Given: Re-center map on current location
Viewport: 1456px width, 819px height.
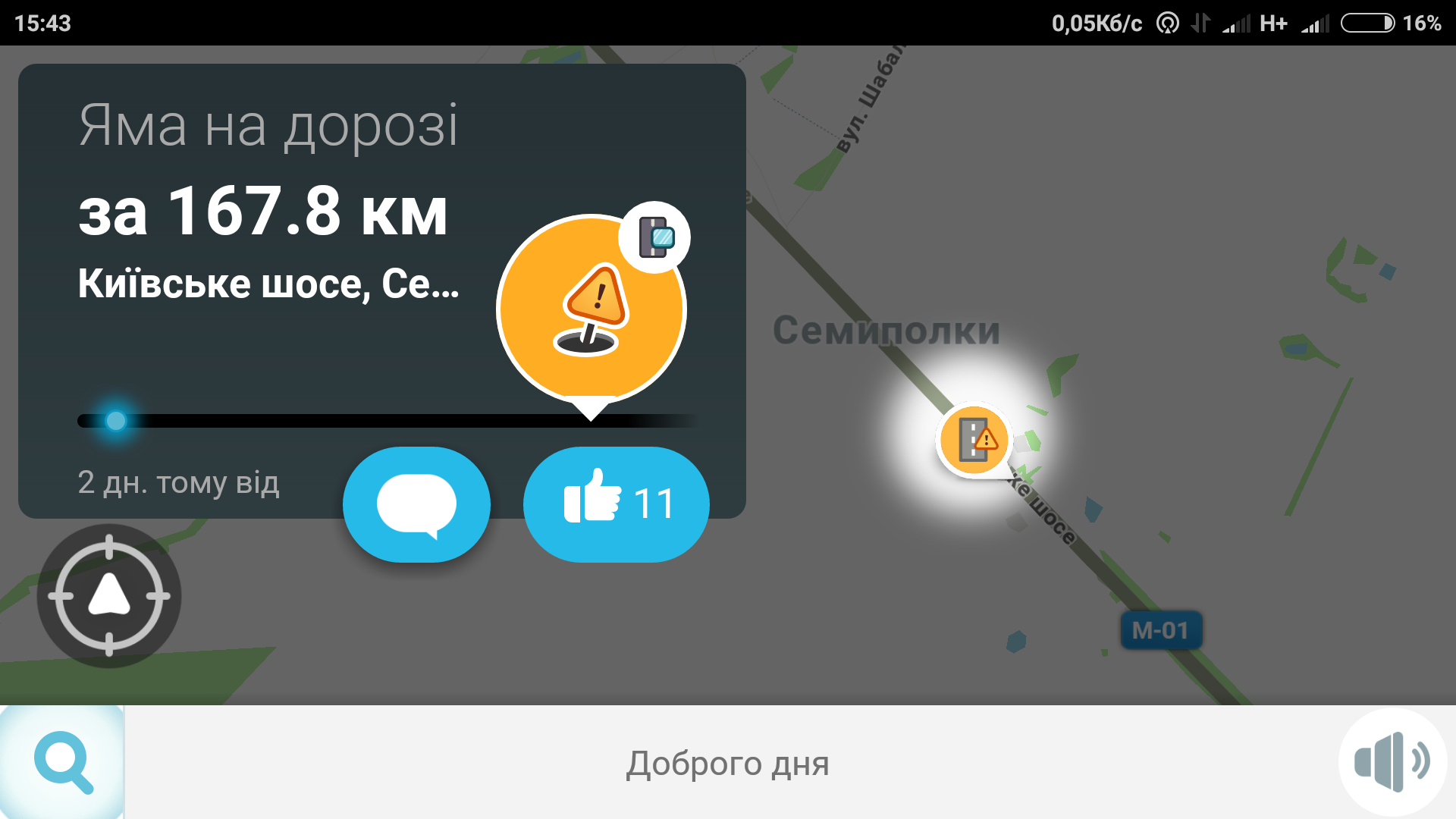Looking at the screenshot, I should 109,595.
